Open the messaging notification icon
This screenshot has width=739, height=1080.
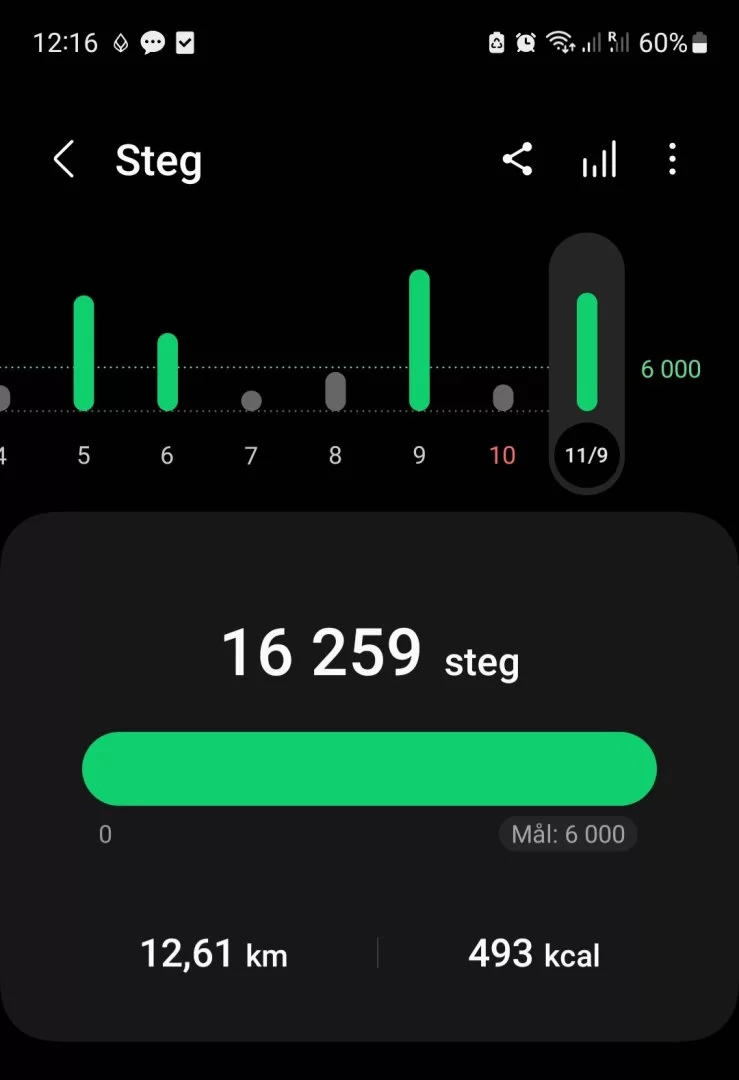coord(153,43)
